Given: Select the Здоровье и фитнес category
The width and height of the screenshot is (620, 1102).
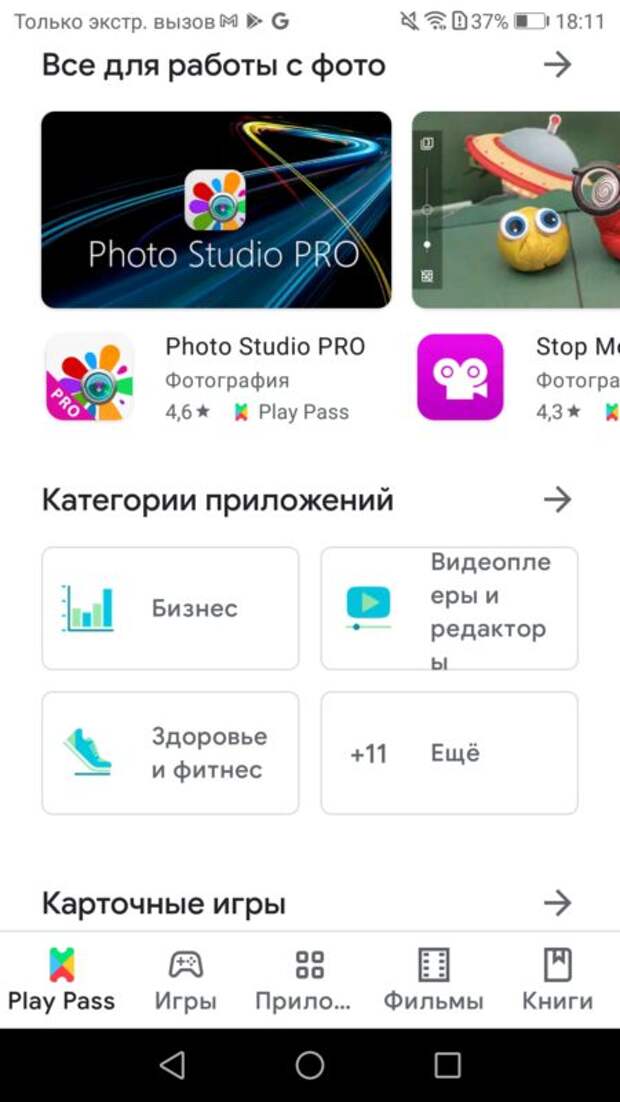Looking at the screenshot, I should coord(170,753).
